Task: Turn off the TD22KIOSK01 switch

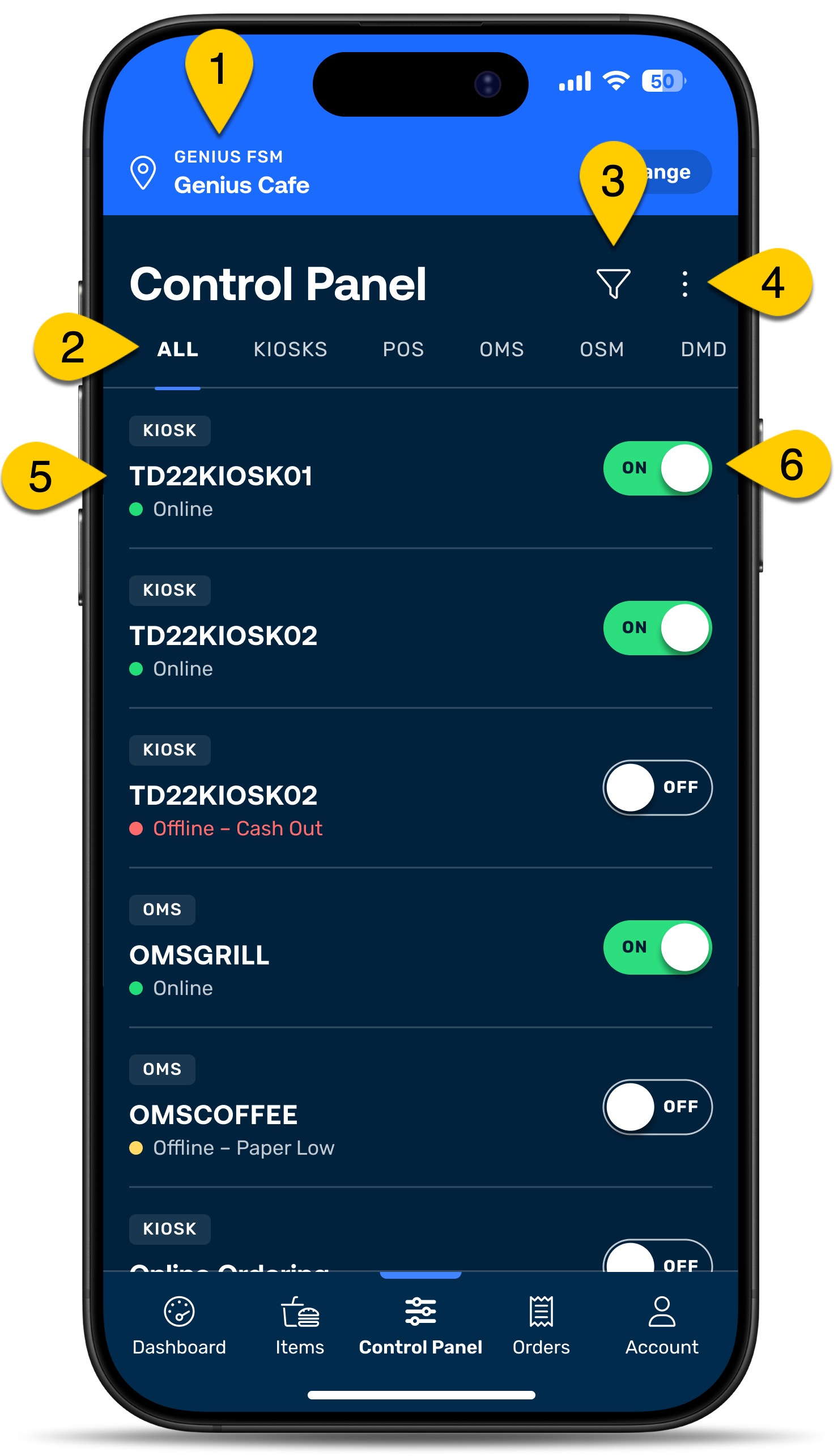Action: click(x=657, y=468)
